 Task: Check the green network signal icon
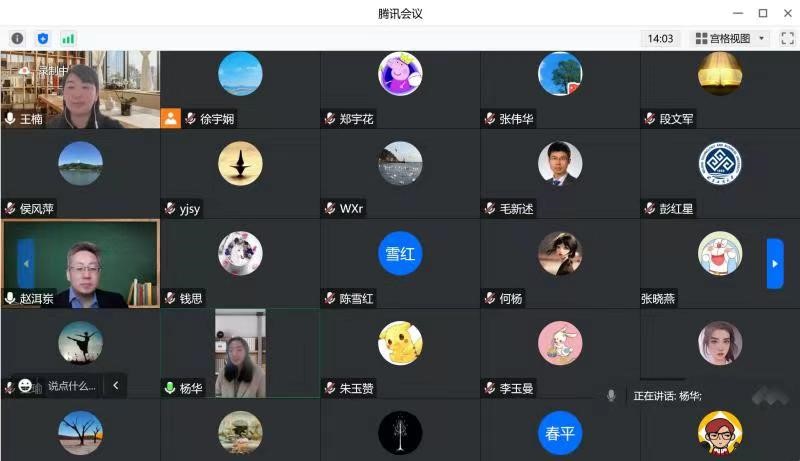tap(68, 38)
